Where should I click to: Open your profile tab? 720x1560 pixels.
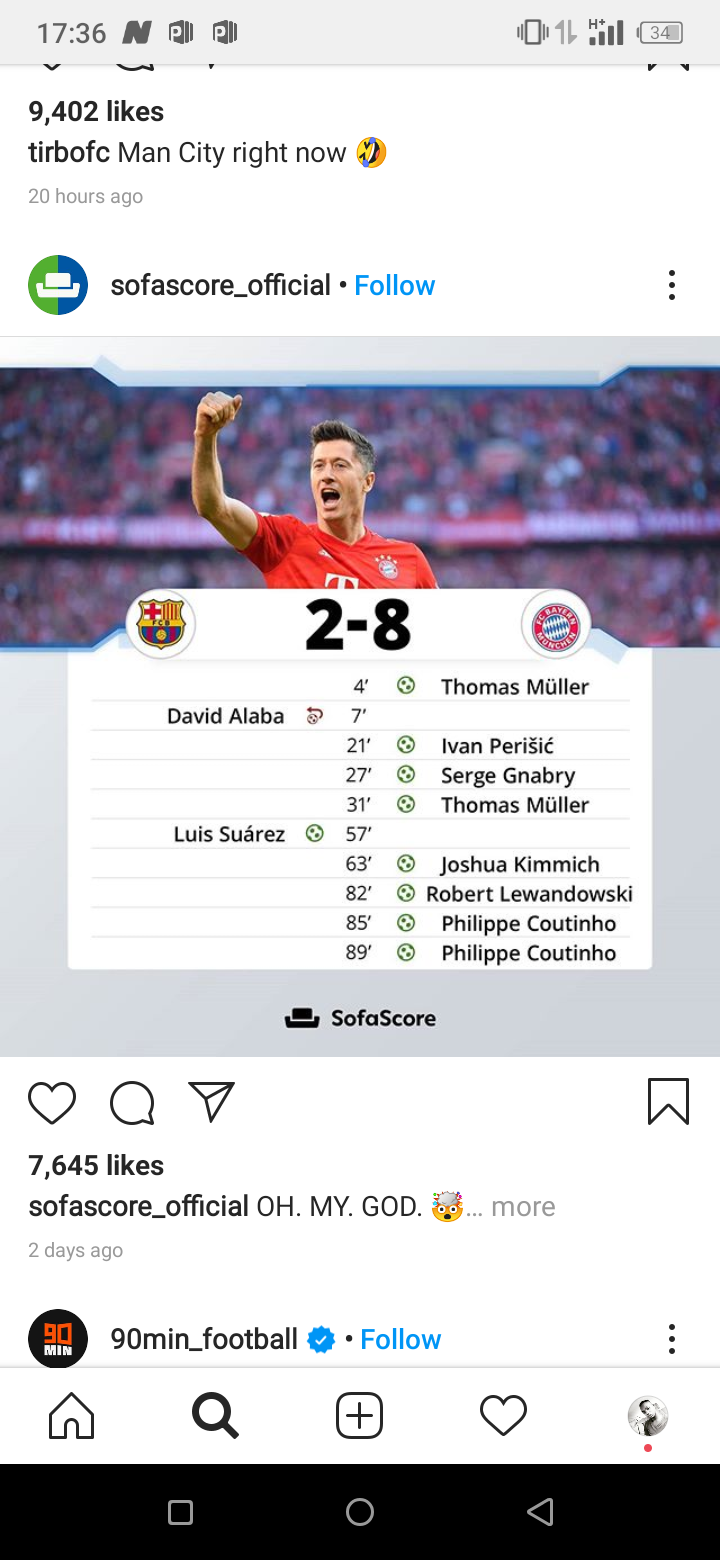click(647, 1416)
